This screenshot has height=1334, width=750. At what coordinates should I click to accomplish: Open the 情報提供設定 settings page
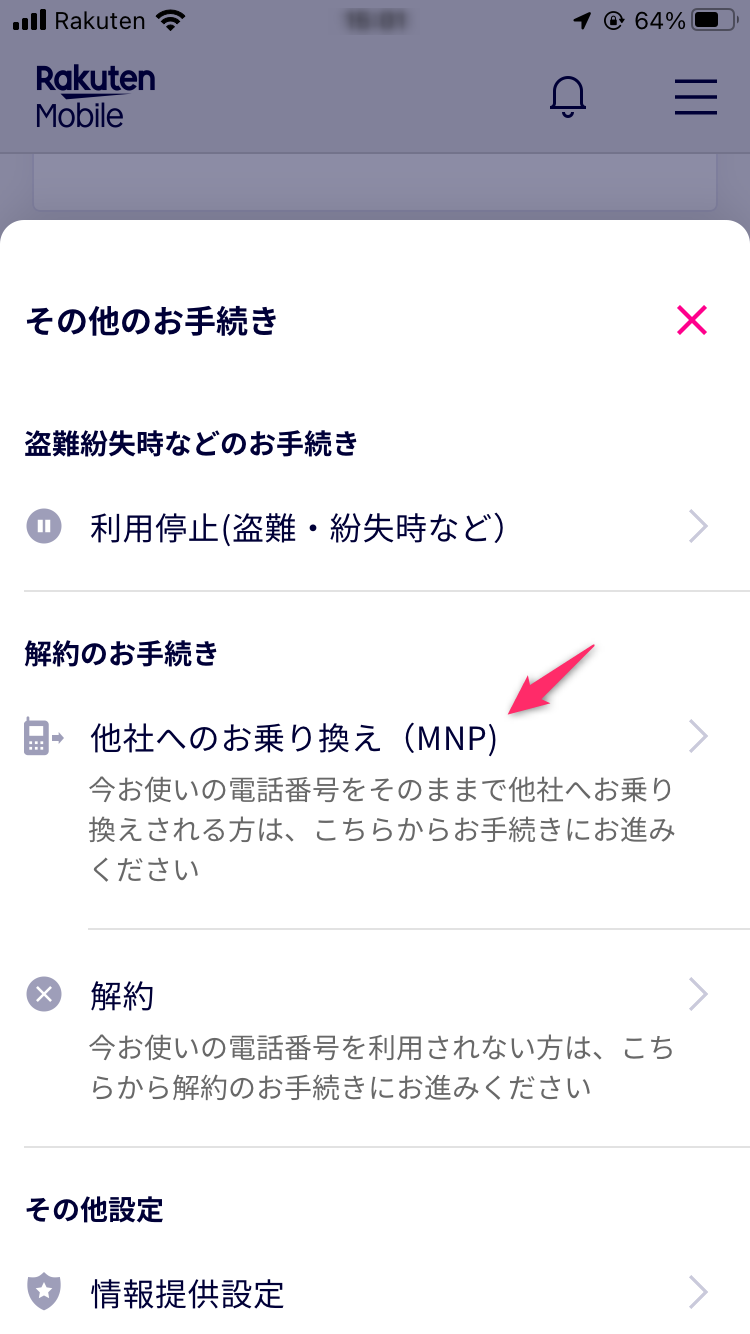(185, 1294)
